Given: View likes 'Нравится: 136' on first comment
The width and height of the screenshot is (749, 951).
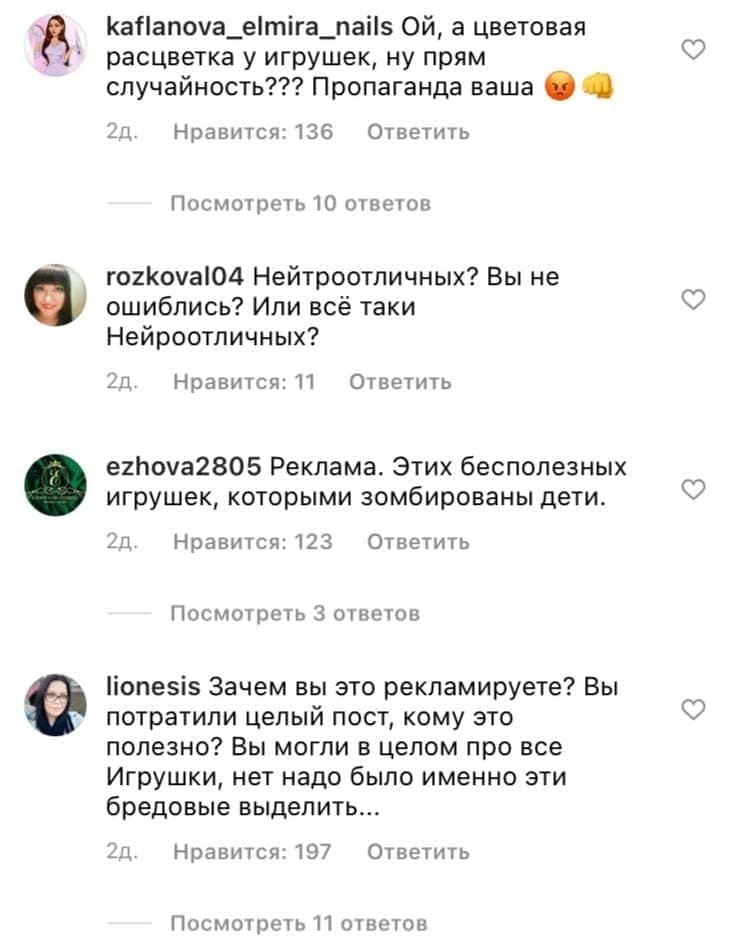Looking at the screenshot, I should click(x=253, y=132).
